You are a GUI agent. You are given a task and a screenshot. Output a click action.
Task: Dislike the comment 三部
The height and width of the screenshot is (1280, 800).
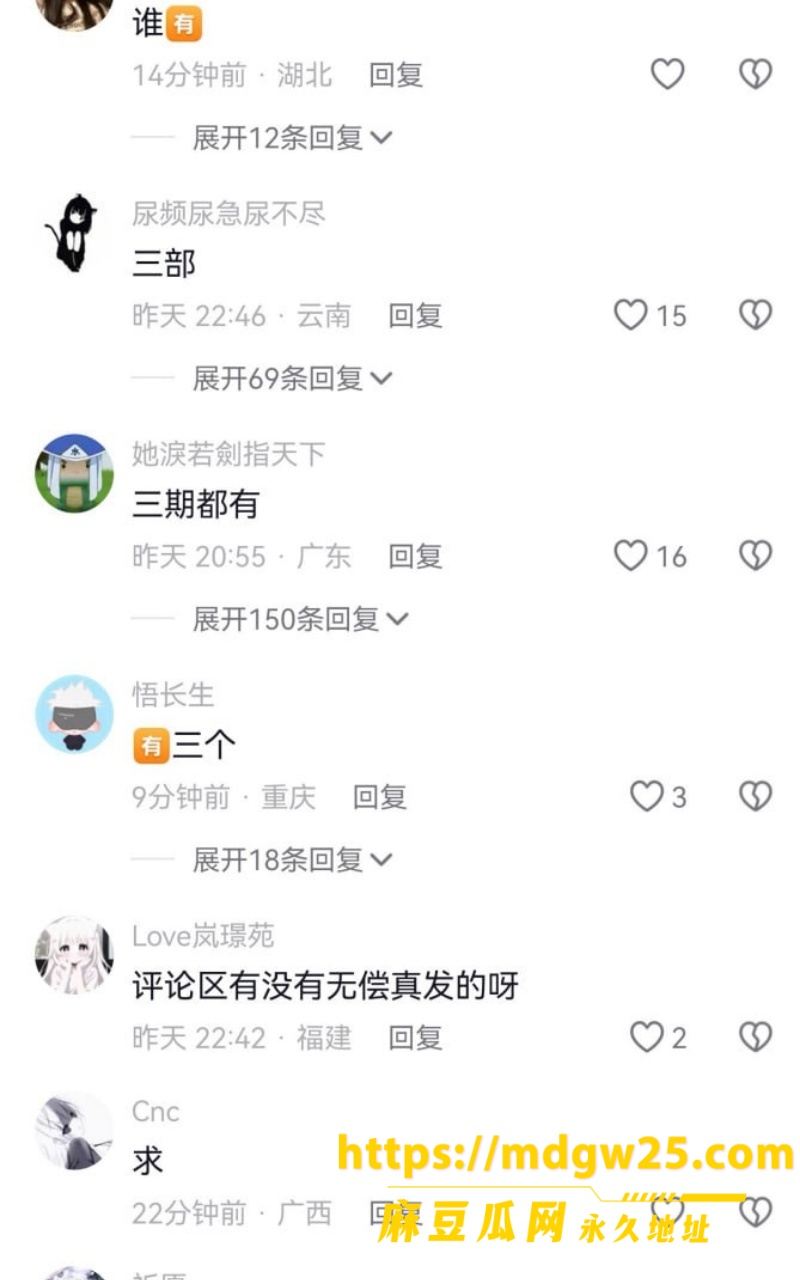[755, 315]
